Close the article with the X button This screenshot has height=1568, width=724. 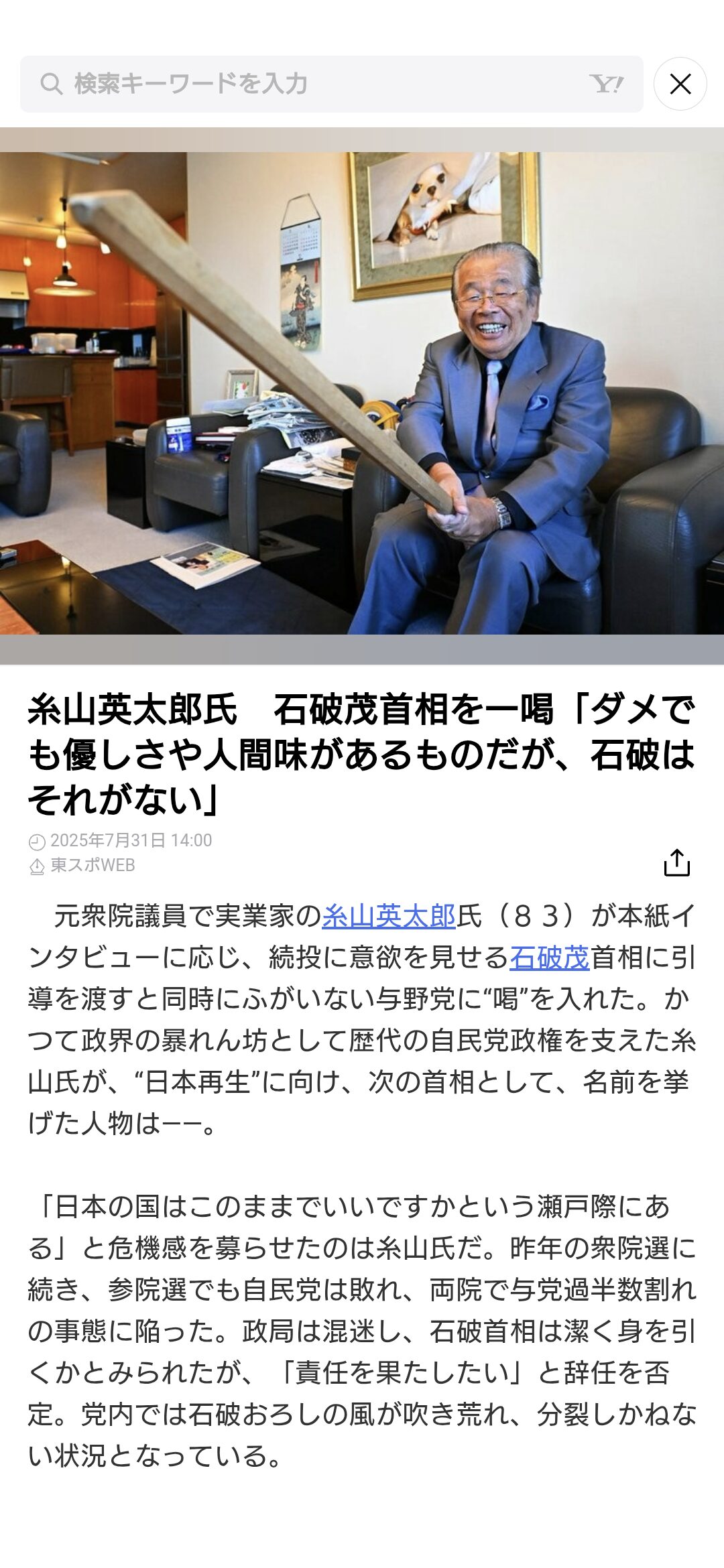[x=680, y=84]
